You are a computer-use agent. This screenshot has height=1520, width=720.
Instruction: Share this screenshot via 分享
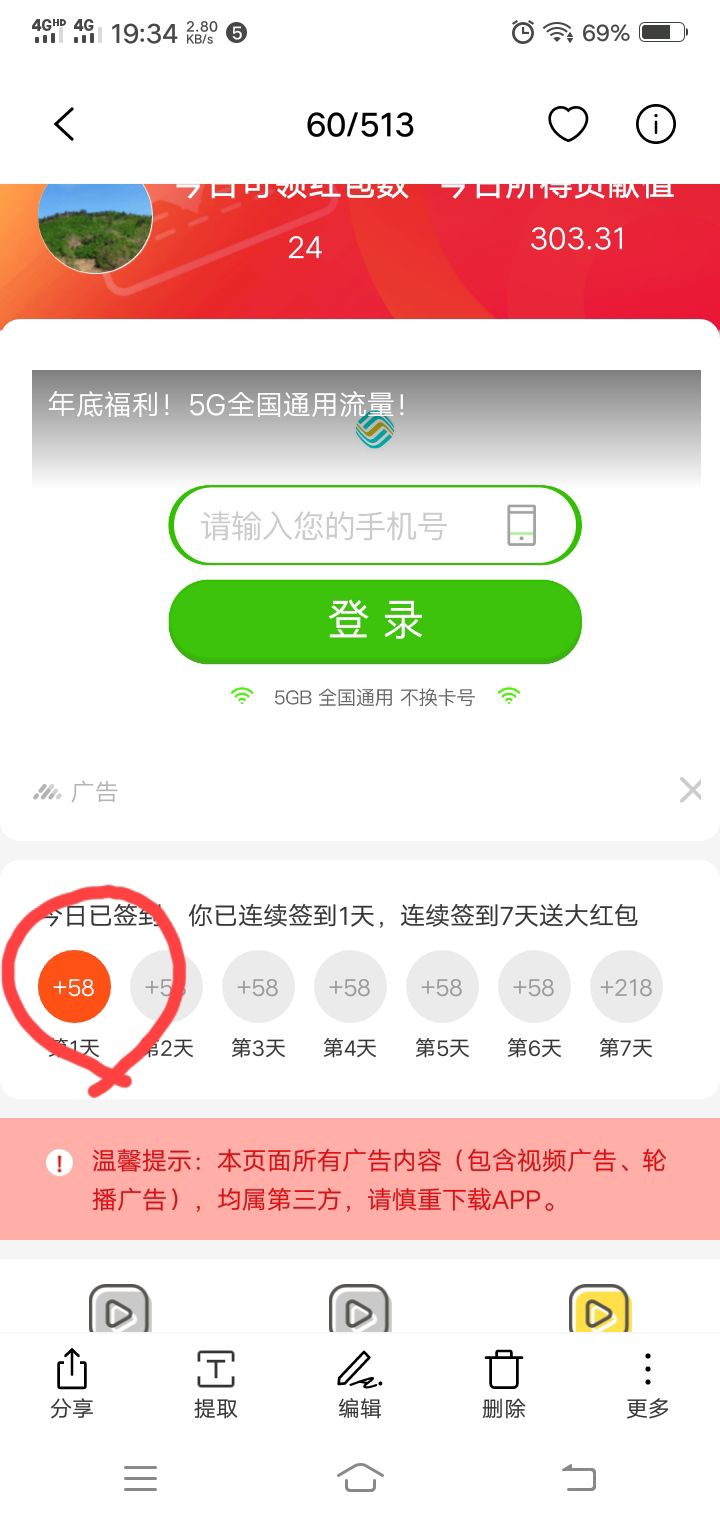pyautogui.click(x=72, y=1383)
